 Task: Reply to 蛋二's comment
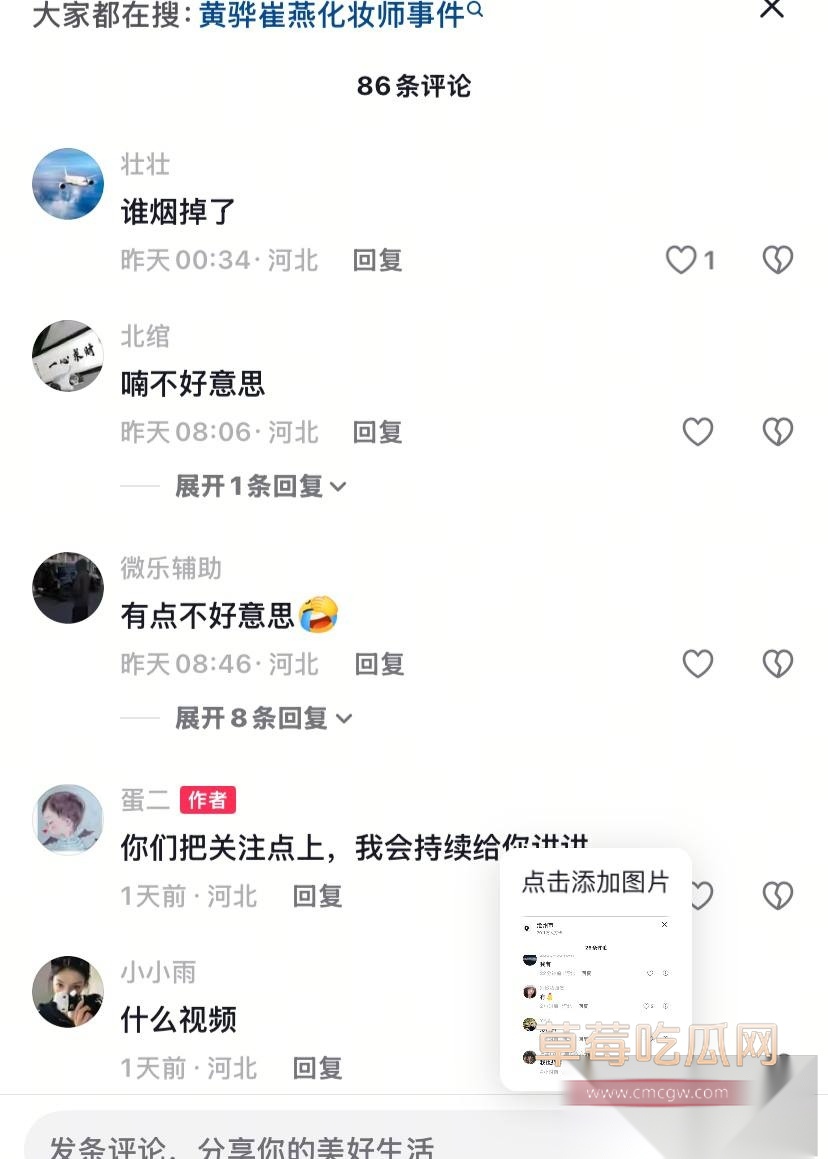tap(317, 896)
